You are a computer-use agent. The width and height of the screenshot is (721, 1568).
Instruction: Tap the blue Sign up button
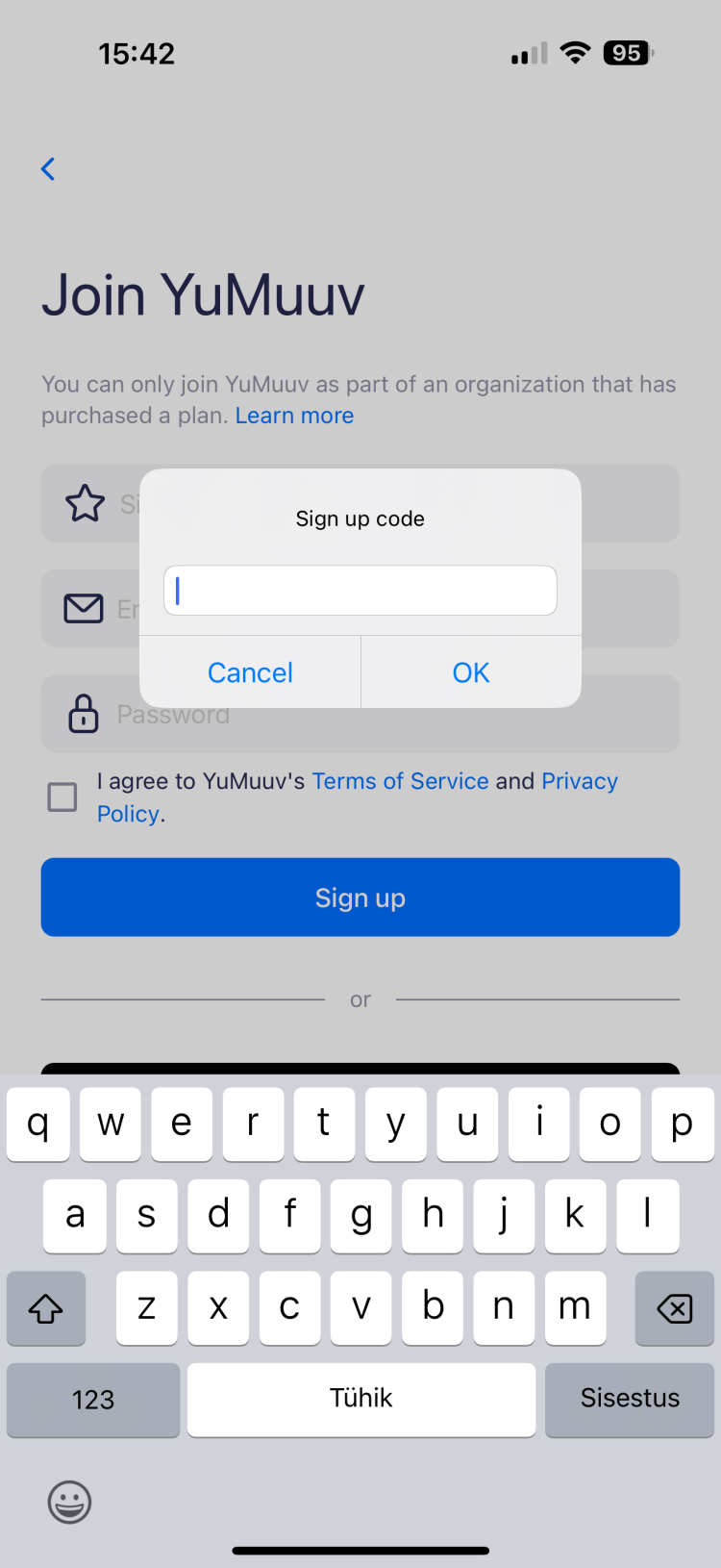click(360, 898)
